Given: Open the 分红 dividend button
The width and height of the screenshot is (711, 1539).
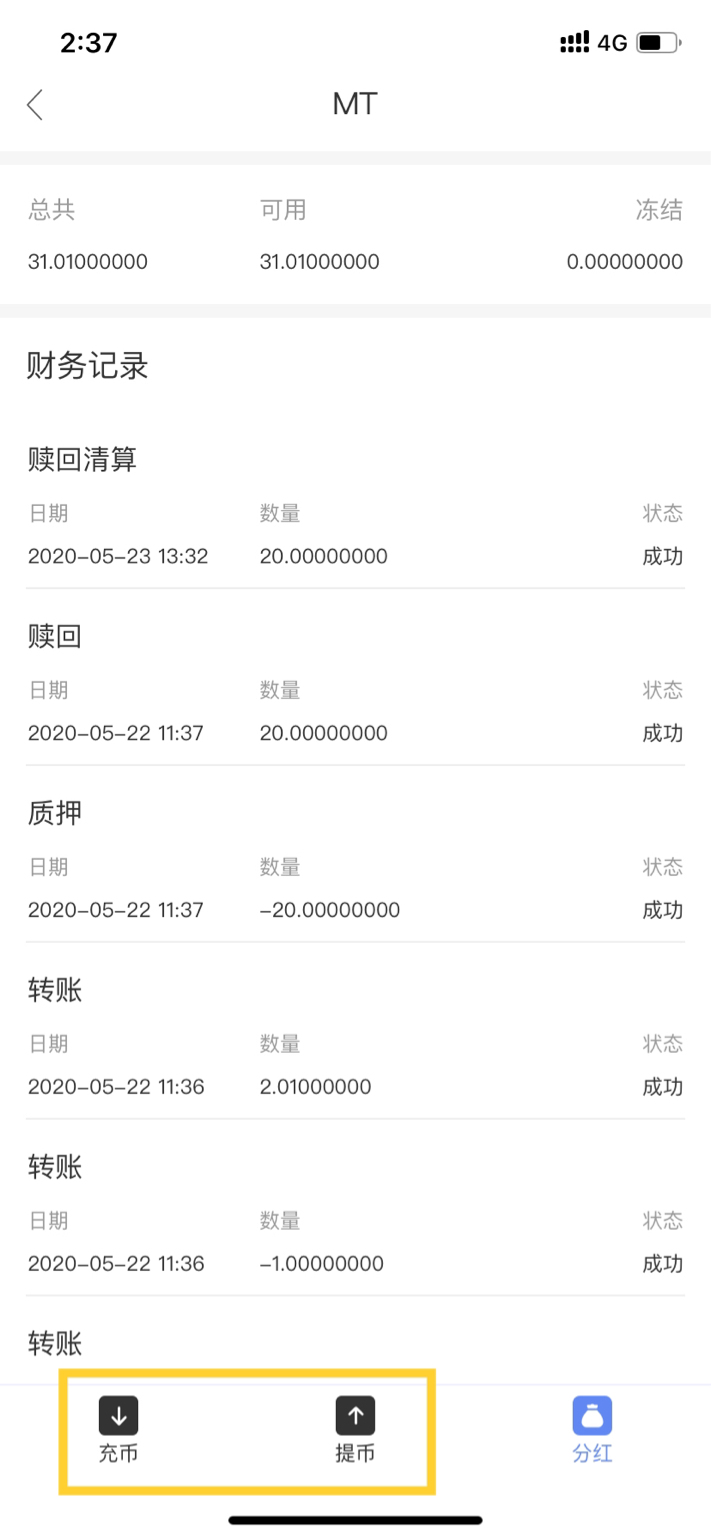Looking at the screenshot, I should pos(592,1430).
